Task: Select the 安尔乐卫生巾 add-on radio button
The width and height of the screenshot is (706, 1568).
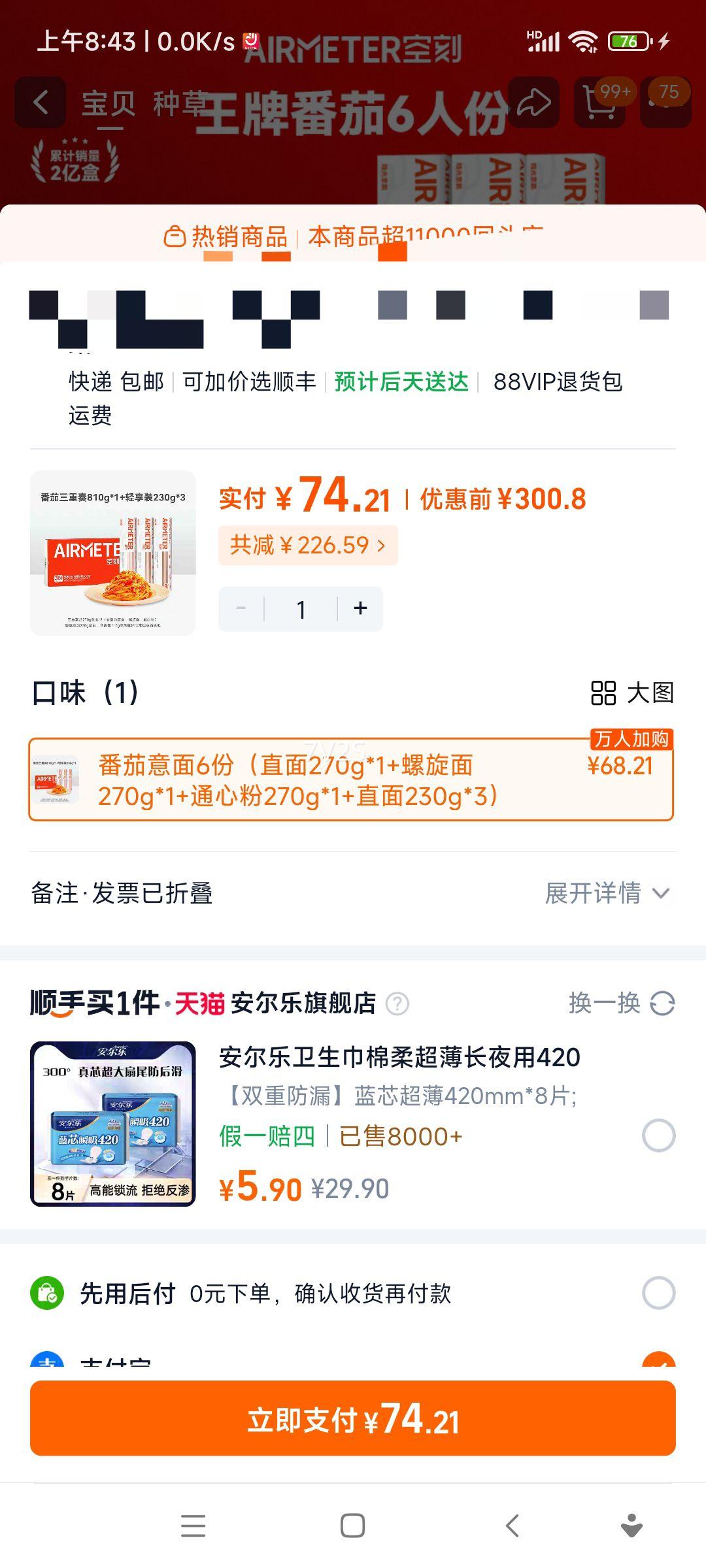Action: click(659, 1135)
